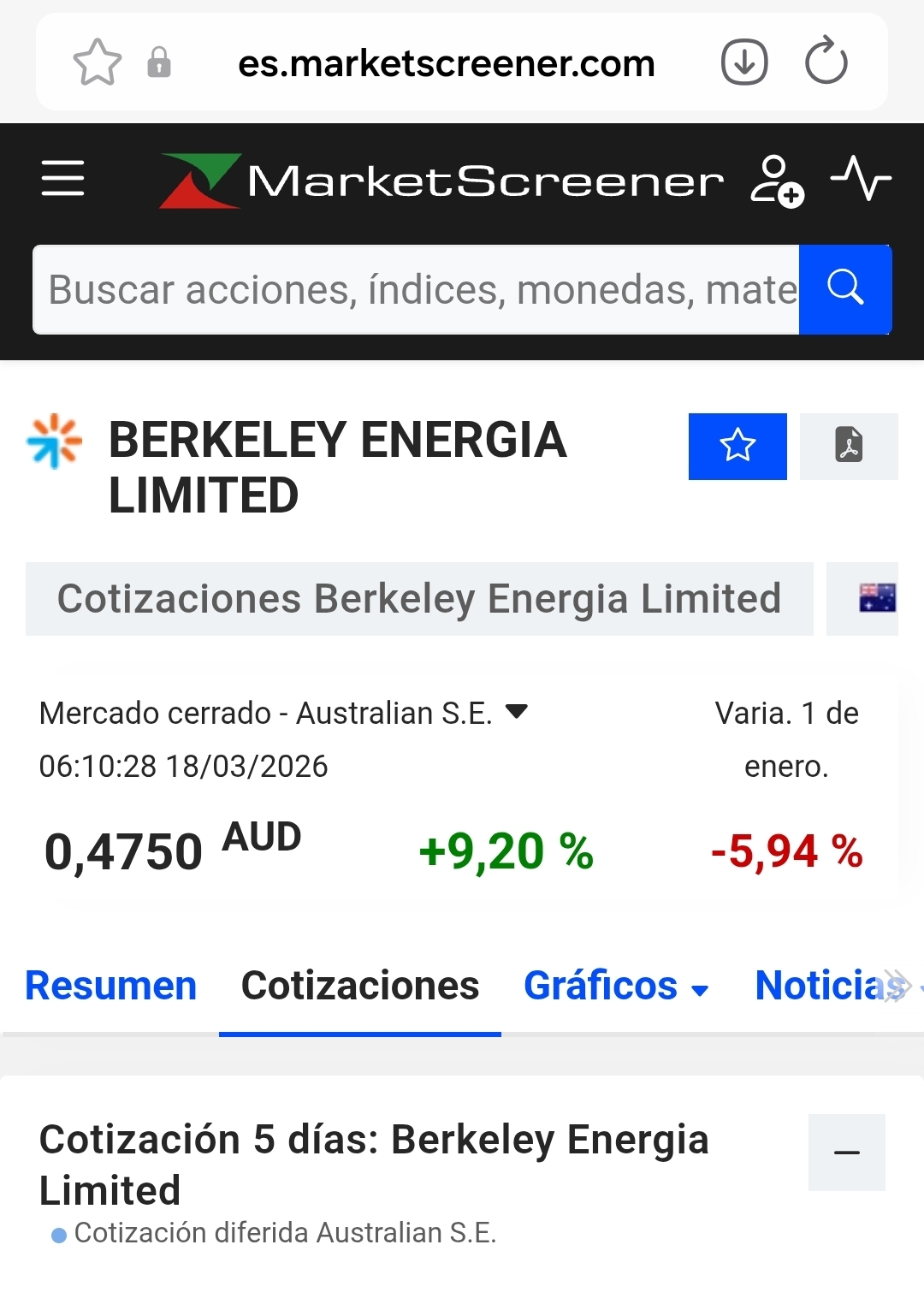
Task: Collapse the Cotización 5 días section
Action: [846, 1152]
